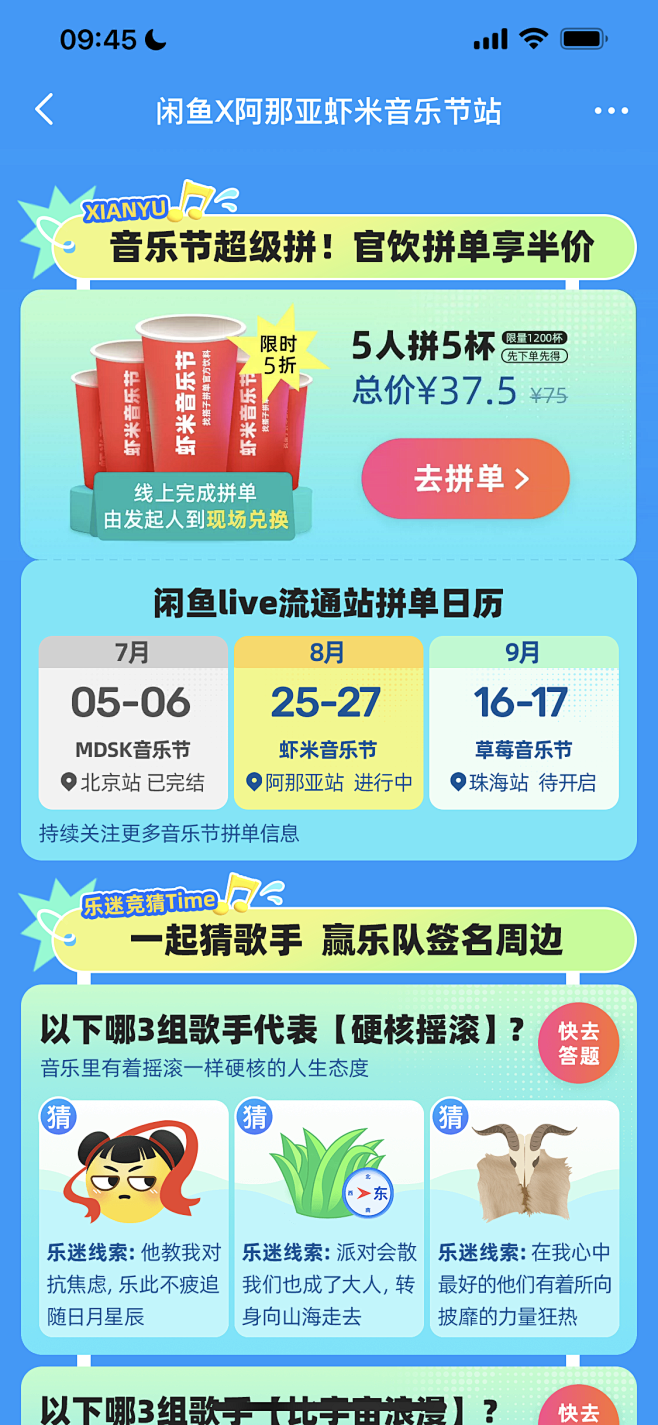Open the clue card 在我心中最好的他们

coord(524,1218)
